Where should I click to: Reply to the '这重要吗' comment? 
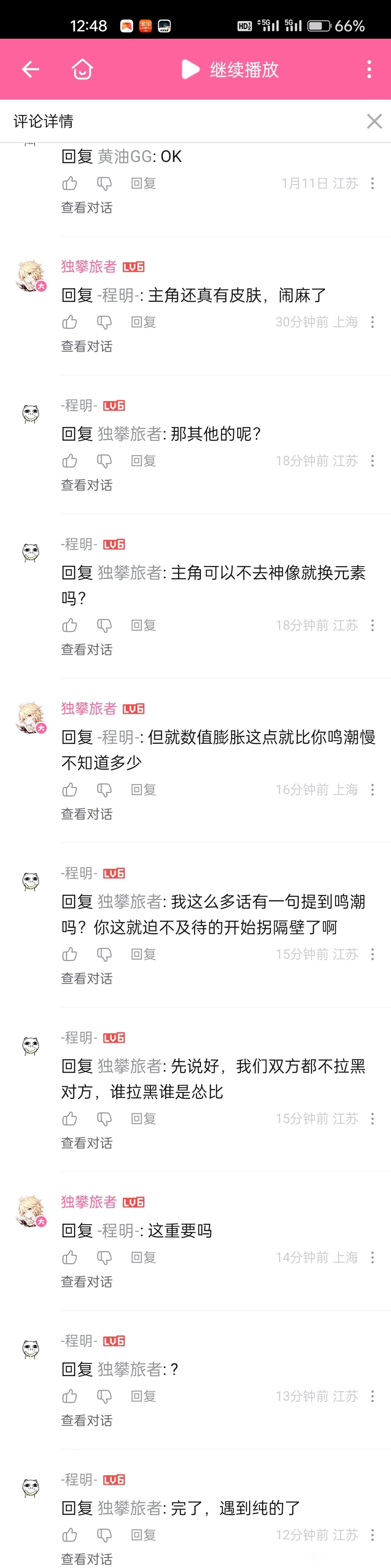pyautogui.click(x=143, y=1257)
